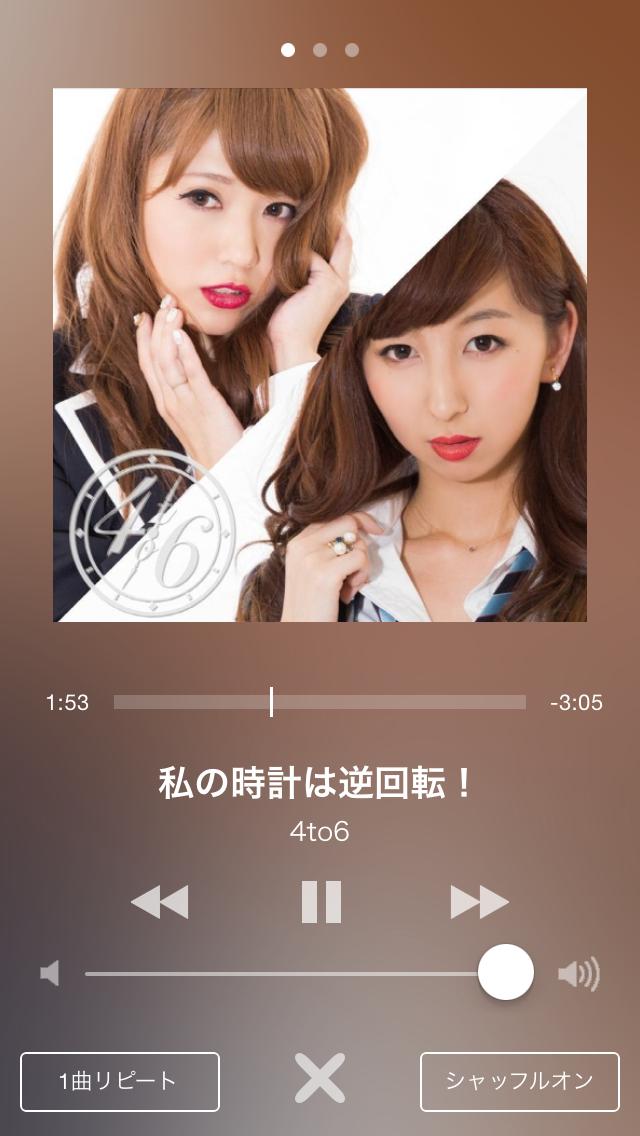The height and width of the screenshot is (1136, 640).
Task: Go back to the previous track
Action: pyautogui.click(x=160, y=902)
